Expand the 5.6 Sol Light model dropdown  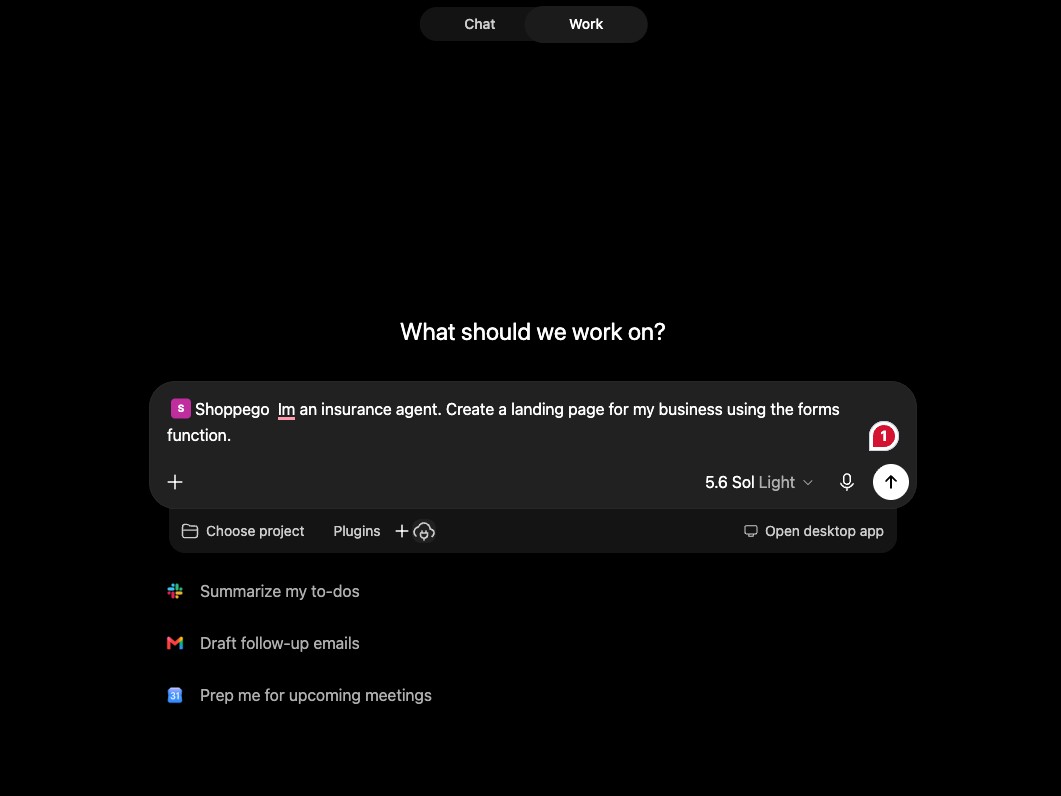tap(759, 482)
